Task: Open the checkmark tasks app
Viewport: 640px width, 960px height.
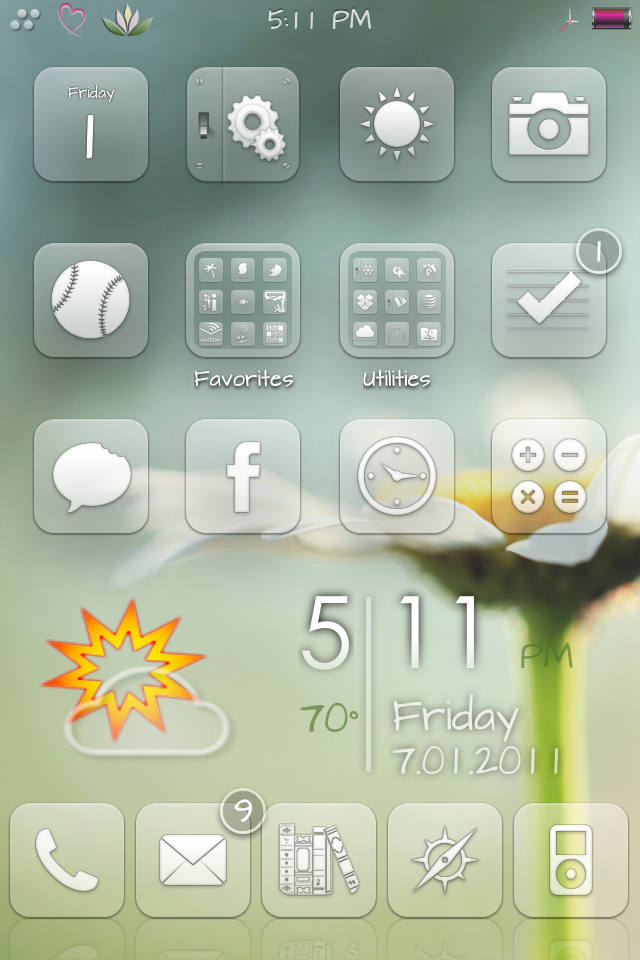Action: click(549, 300)
